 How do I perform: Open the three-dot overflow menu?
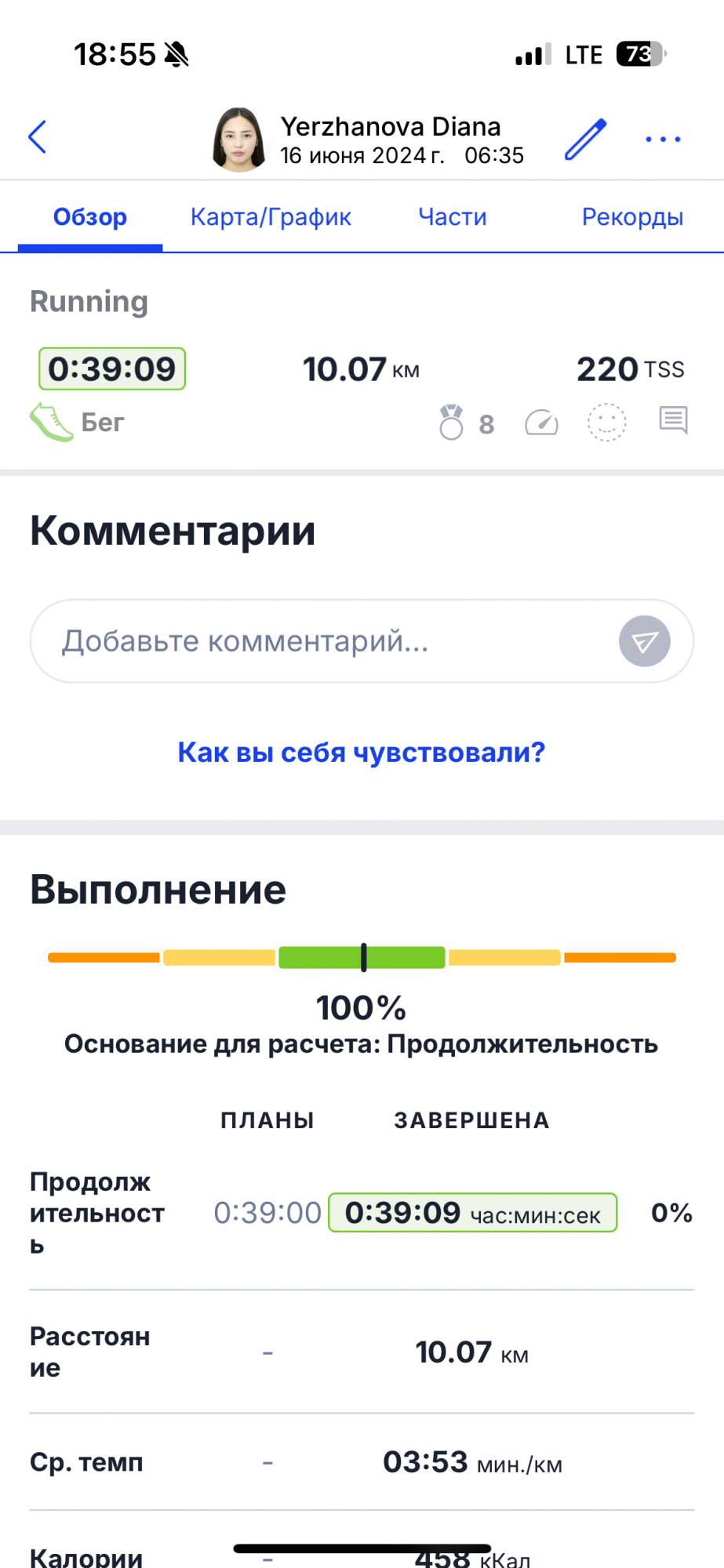(663, 140)
